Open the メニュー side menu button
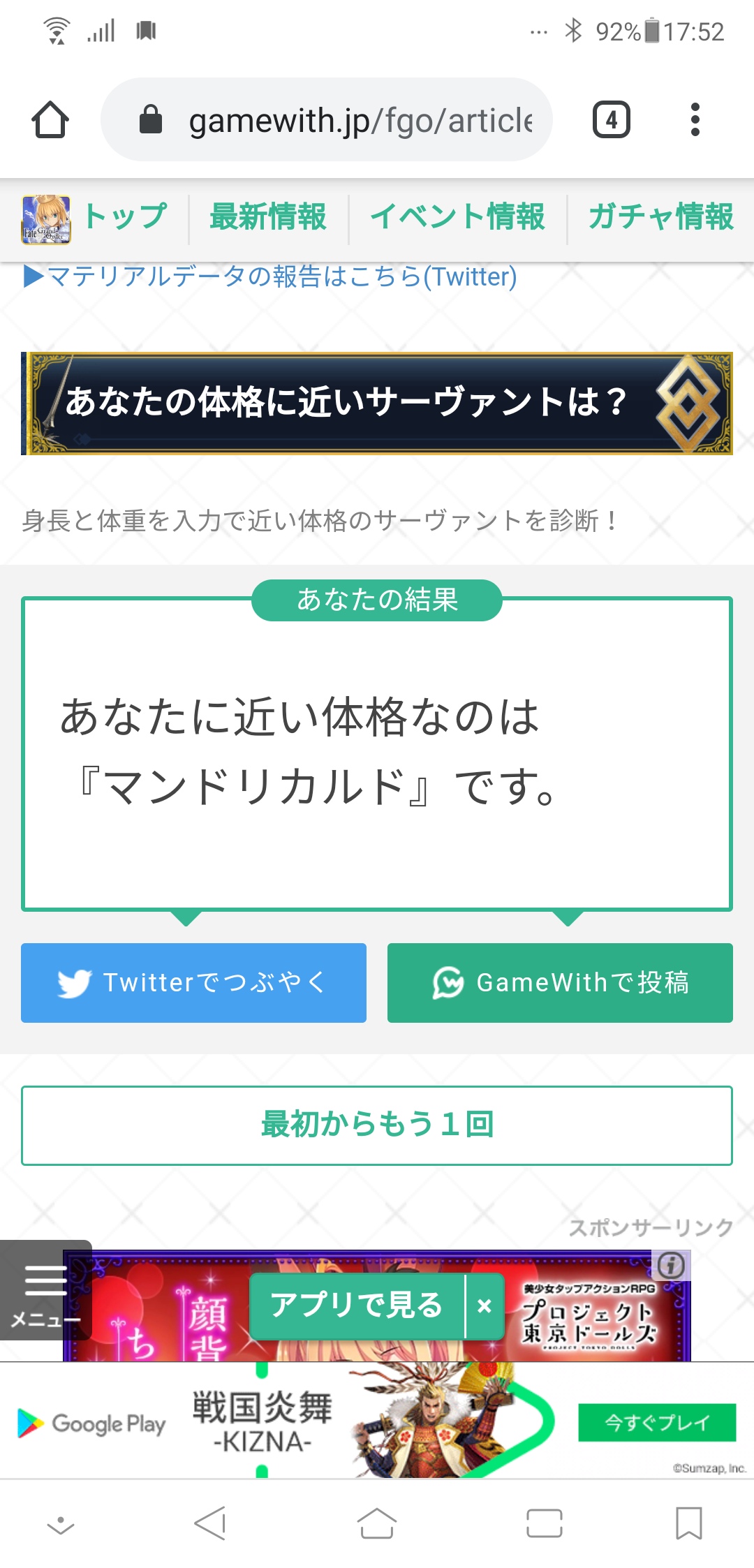 pyautogui.click(x=45, y=1290)
